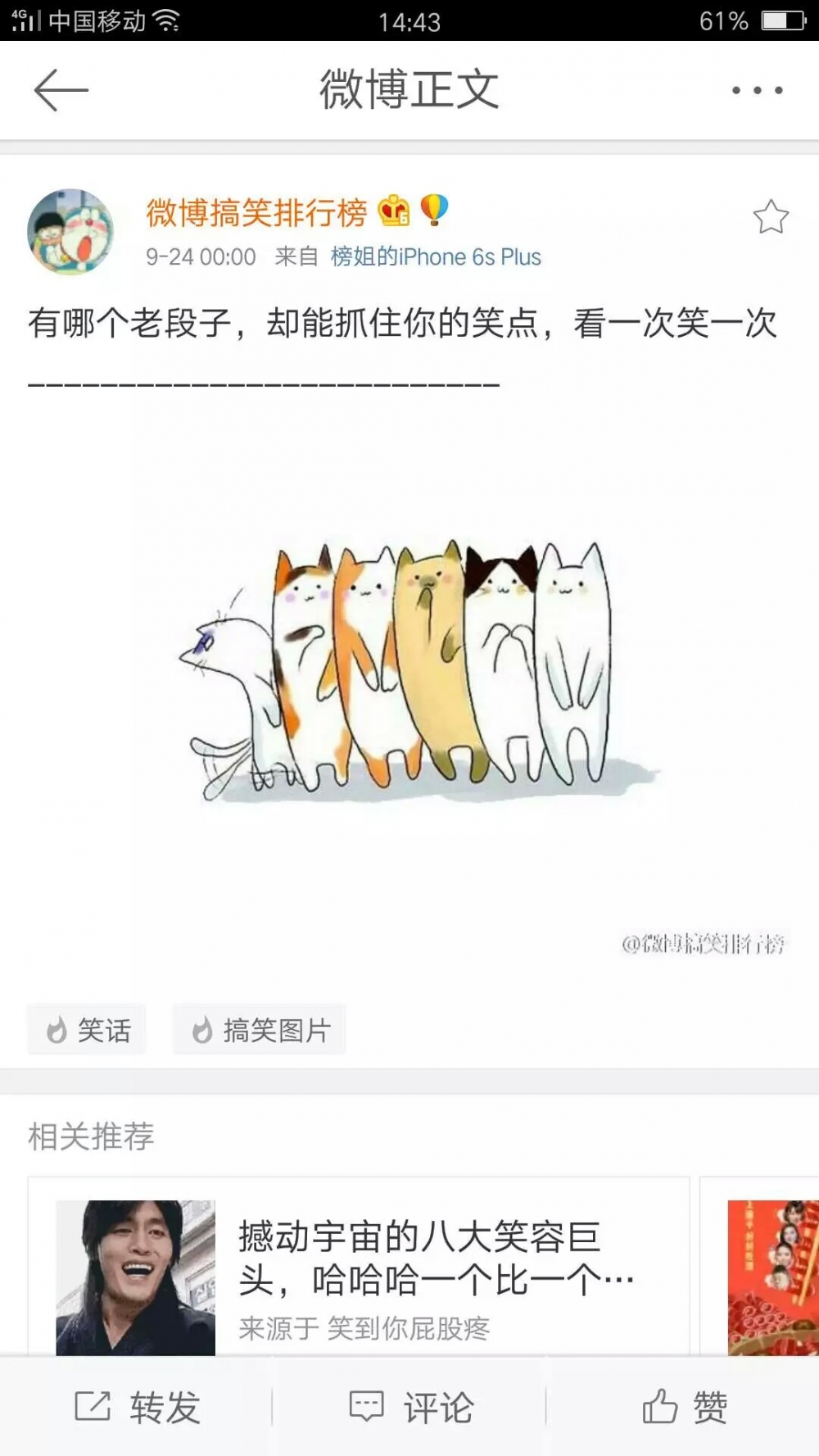This screenshot has width=819, height=1456.
Task: Open comments with the 评论 button
Action: (409, 1408)
